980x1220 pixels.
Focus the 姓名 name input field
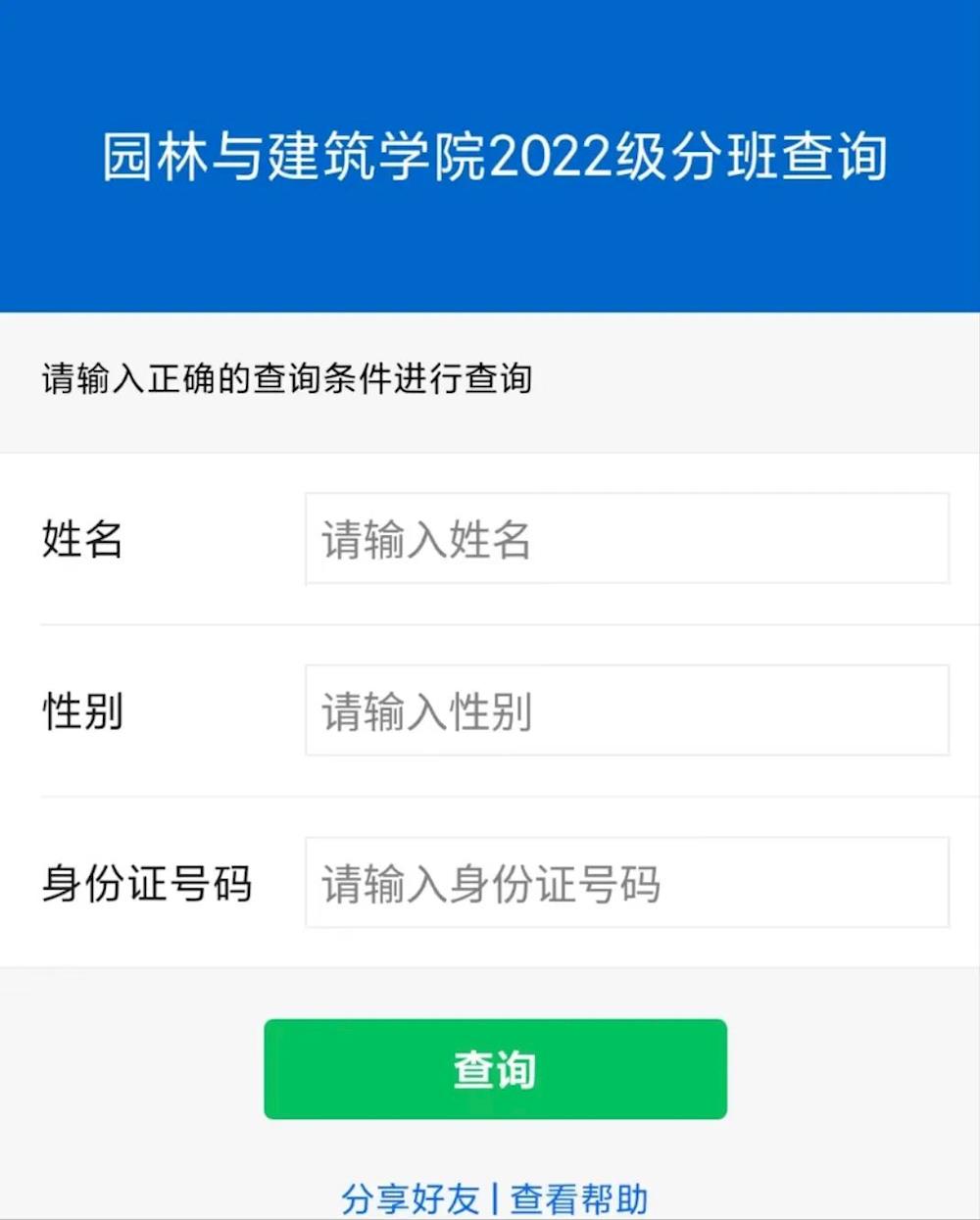pos(627,539)
